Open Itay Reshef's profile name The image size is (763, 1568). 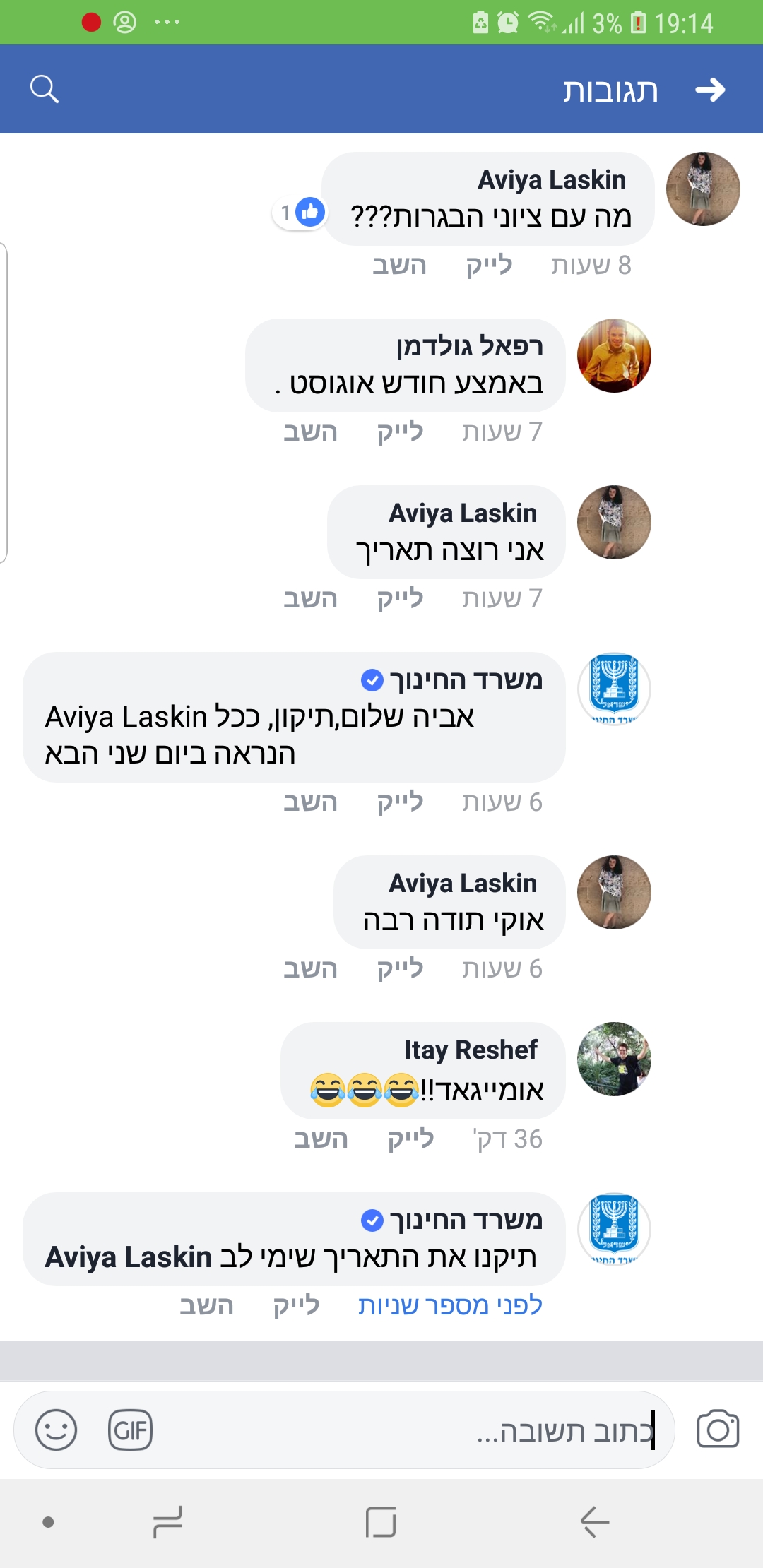coord(471,1050)
